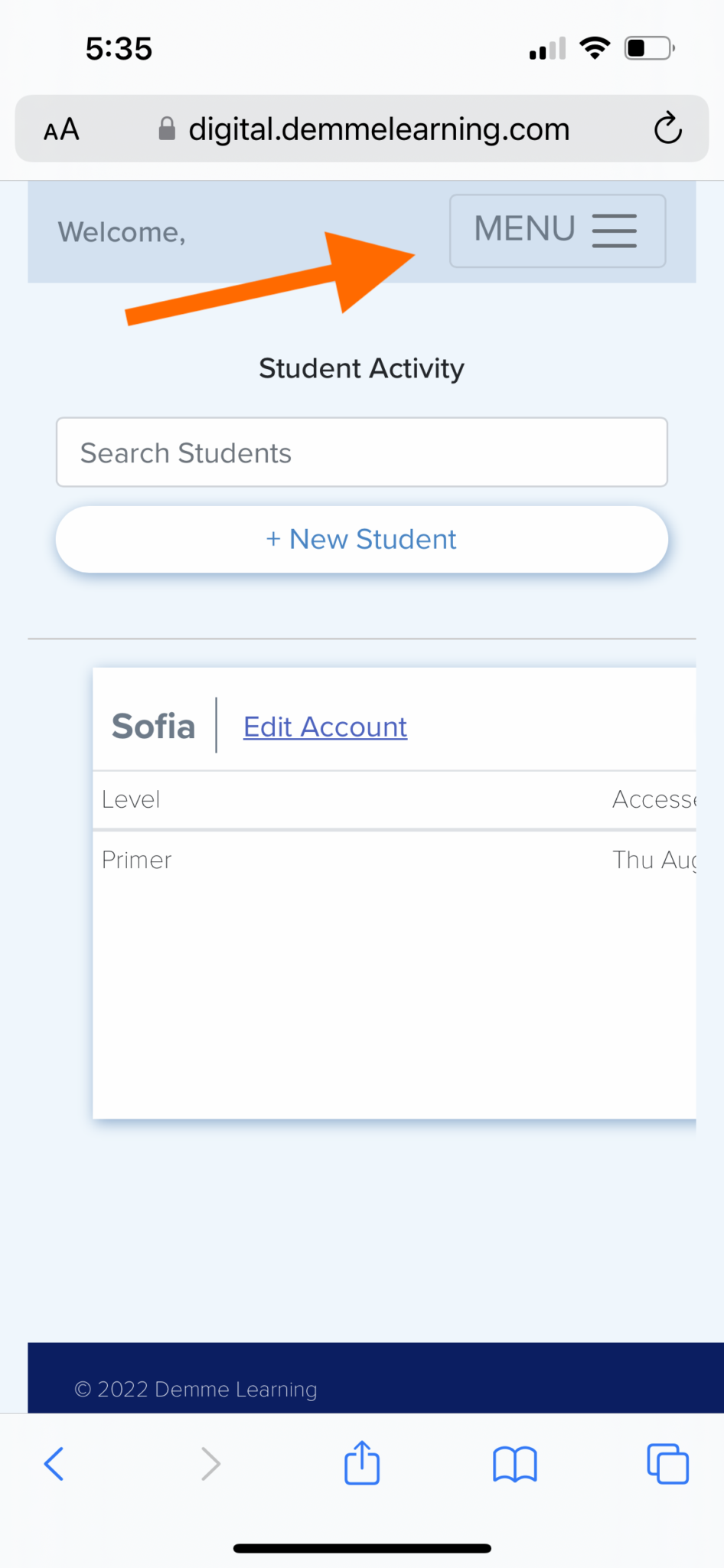The width and height of the screenshot is (724, 1568).
Task: Tap the Wi-Fi status icon
Action: [595, 47]
